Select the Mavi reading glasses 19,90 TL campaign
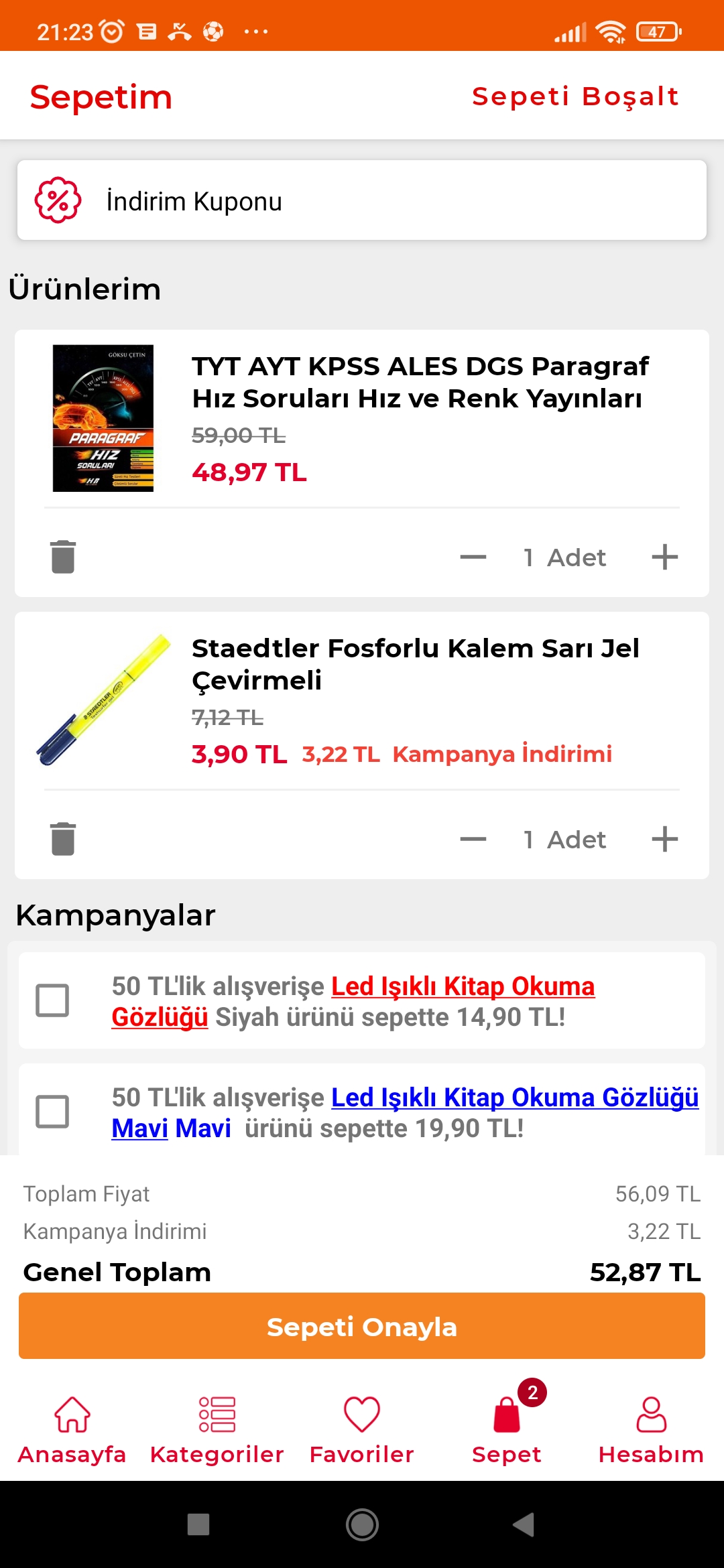The width and height of the screenshot is (724, 1568). pyautogui.click(x=52, y=1112)
